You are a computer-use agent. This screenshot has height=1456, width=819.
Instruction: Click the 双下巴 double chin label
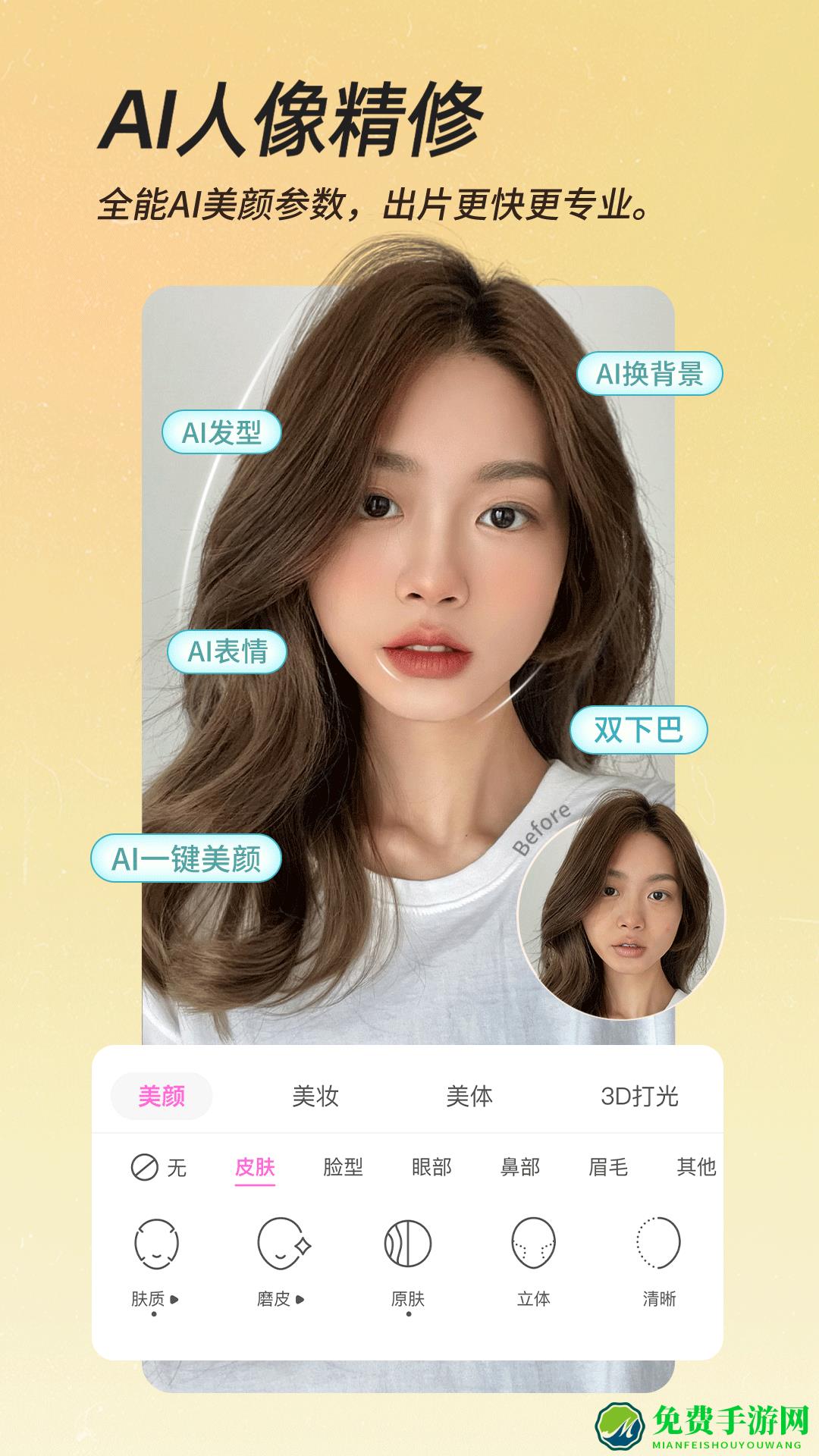tap(639, 730)
